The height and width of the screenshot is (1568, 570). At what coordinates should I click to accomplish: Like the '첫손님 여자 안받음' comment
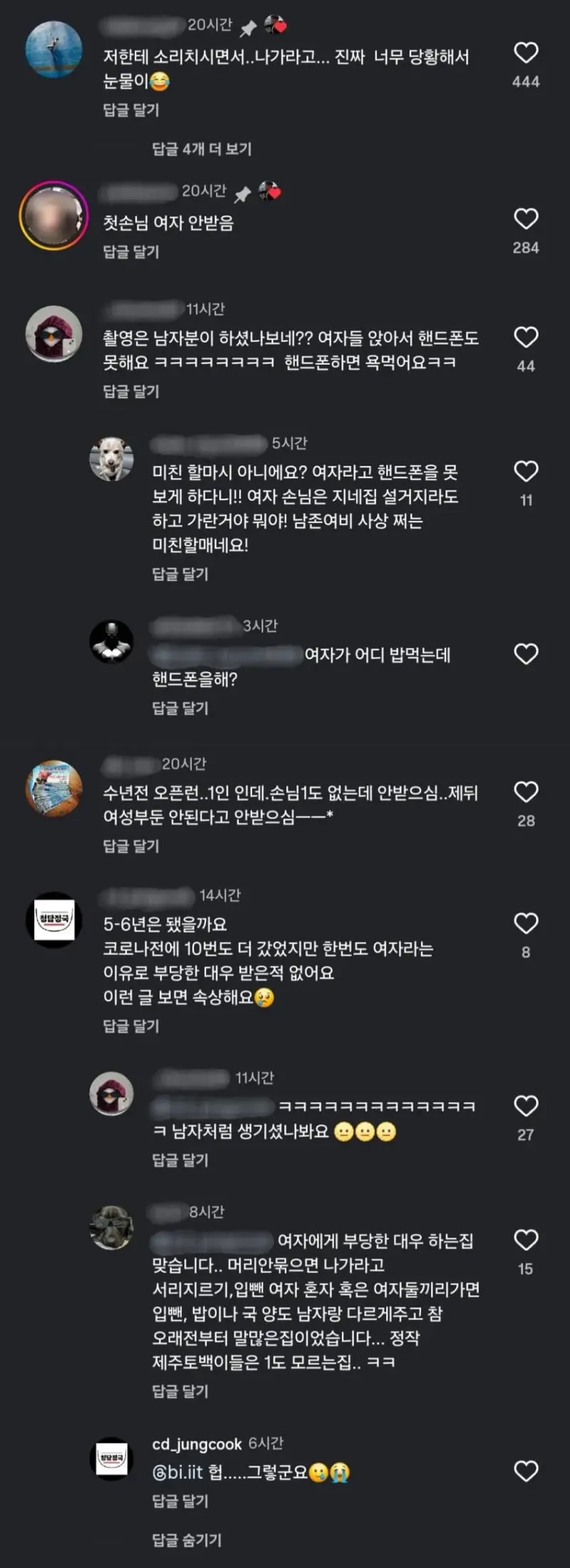(x=526, y=219)
